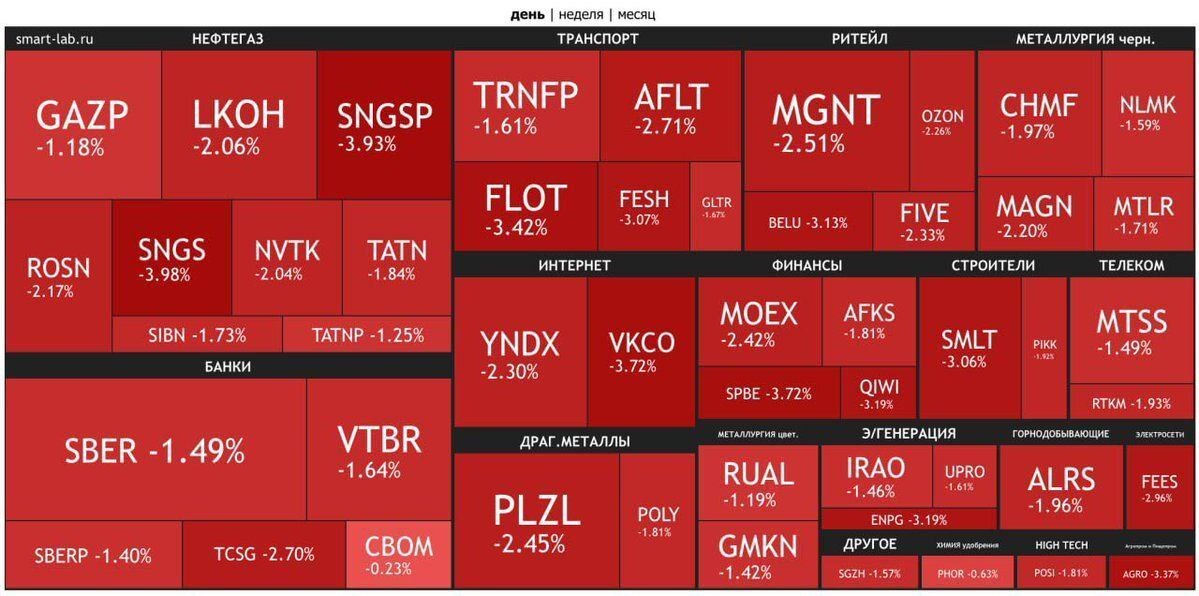Switch to the месяц period
The width and height of the screenshot is (1199, 596).
(636, 14)
